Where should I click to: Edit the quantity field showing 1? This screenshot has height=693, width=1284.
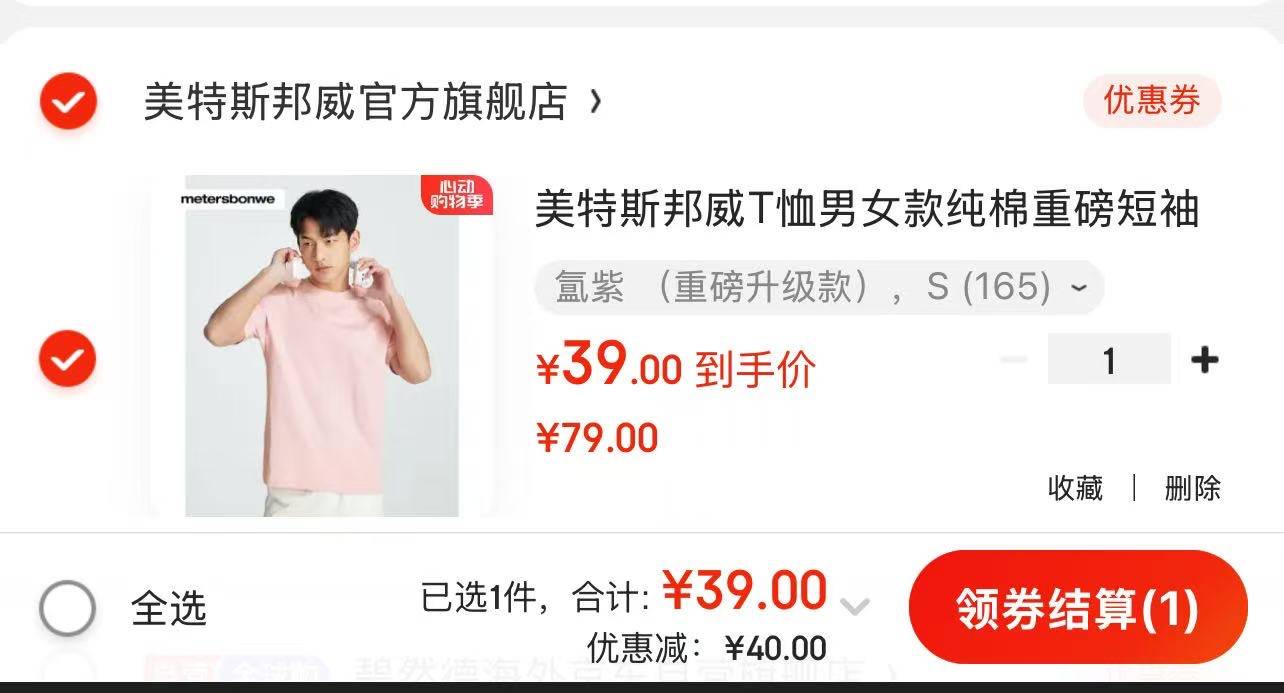coord(1108,359)
